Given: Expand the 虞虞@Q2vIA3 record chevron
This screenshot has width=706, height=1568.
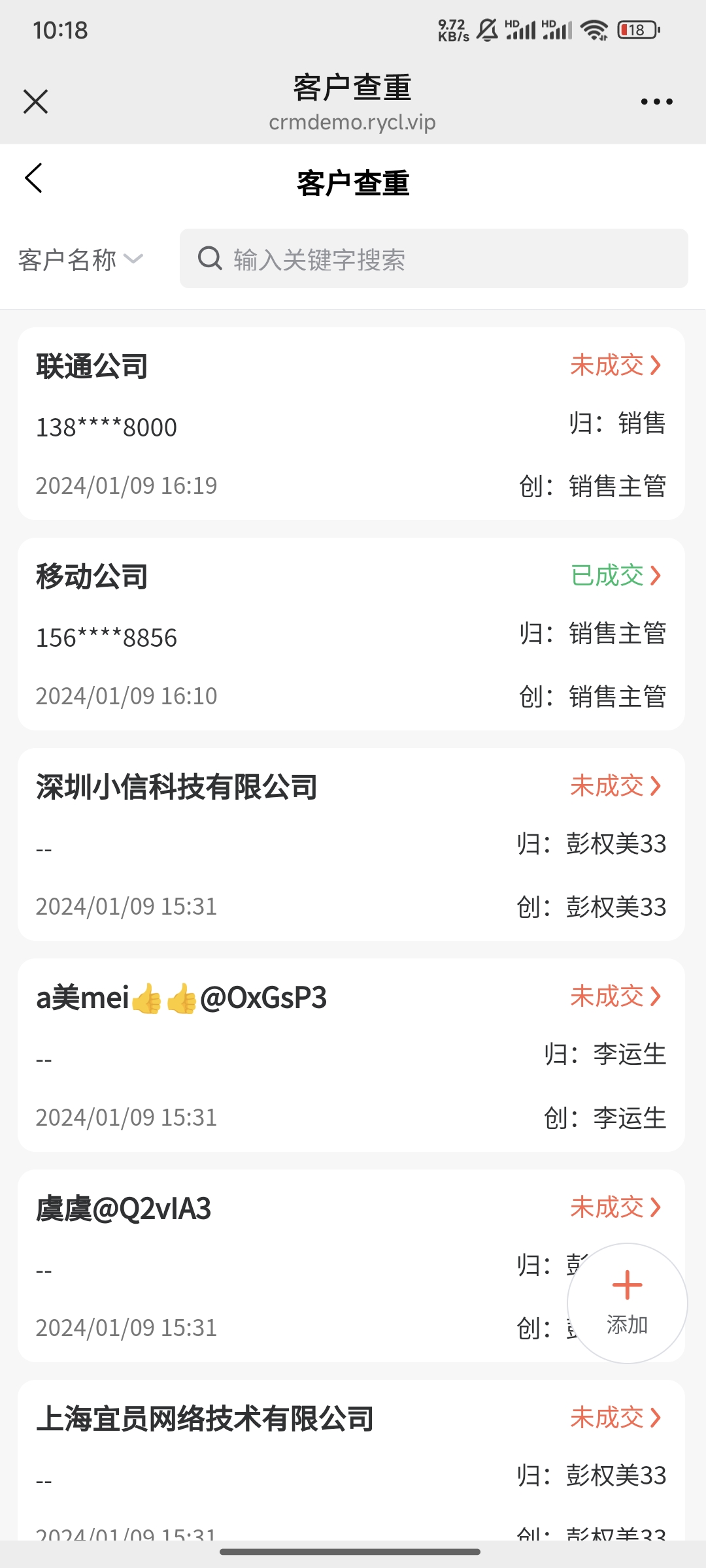Looking at the screenshot, I should click(656, 1206).
